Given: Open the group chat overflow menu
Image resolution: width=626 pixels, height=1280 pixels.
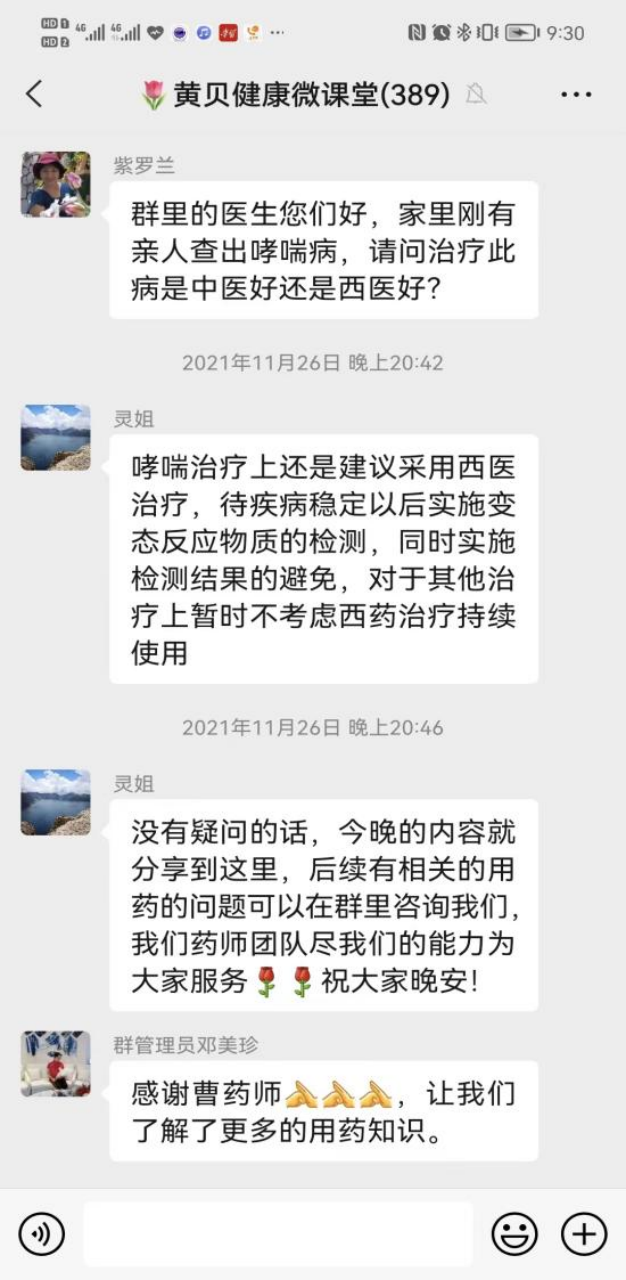Looking at the screenshot, I should tap(576, 95).
